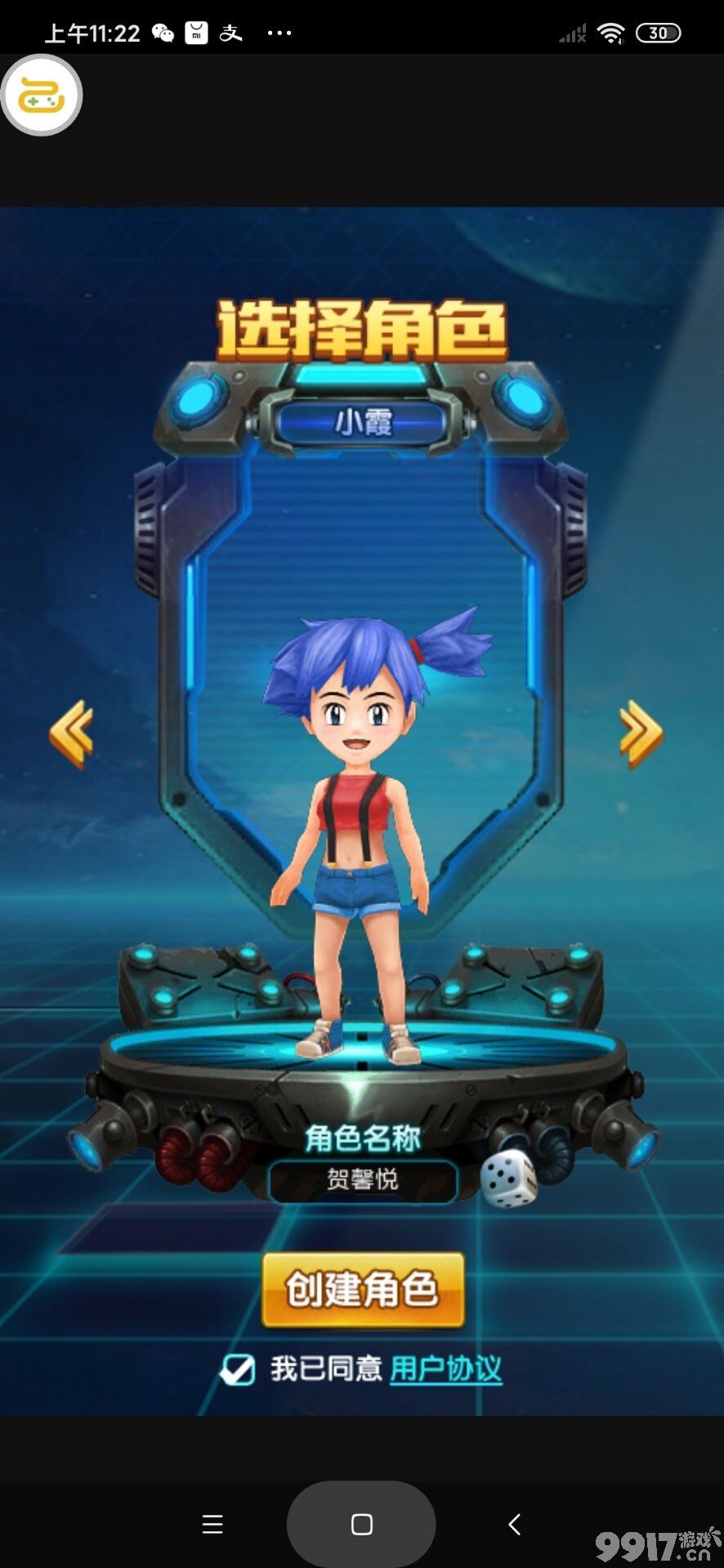Screen dimensions: 724x1568
Task: Switch to the next character with right arrow
Action: pyautogui.click(x=641, y=733)
